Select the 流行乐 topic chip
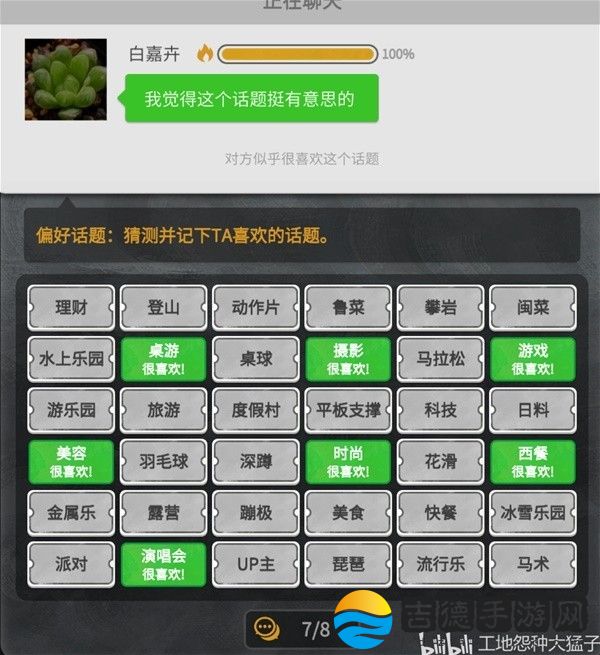Viewport: 600px width, 655px height. 440,564
